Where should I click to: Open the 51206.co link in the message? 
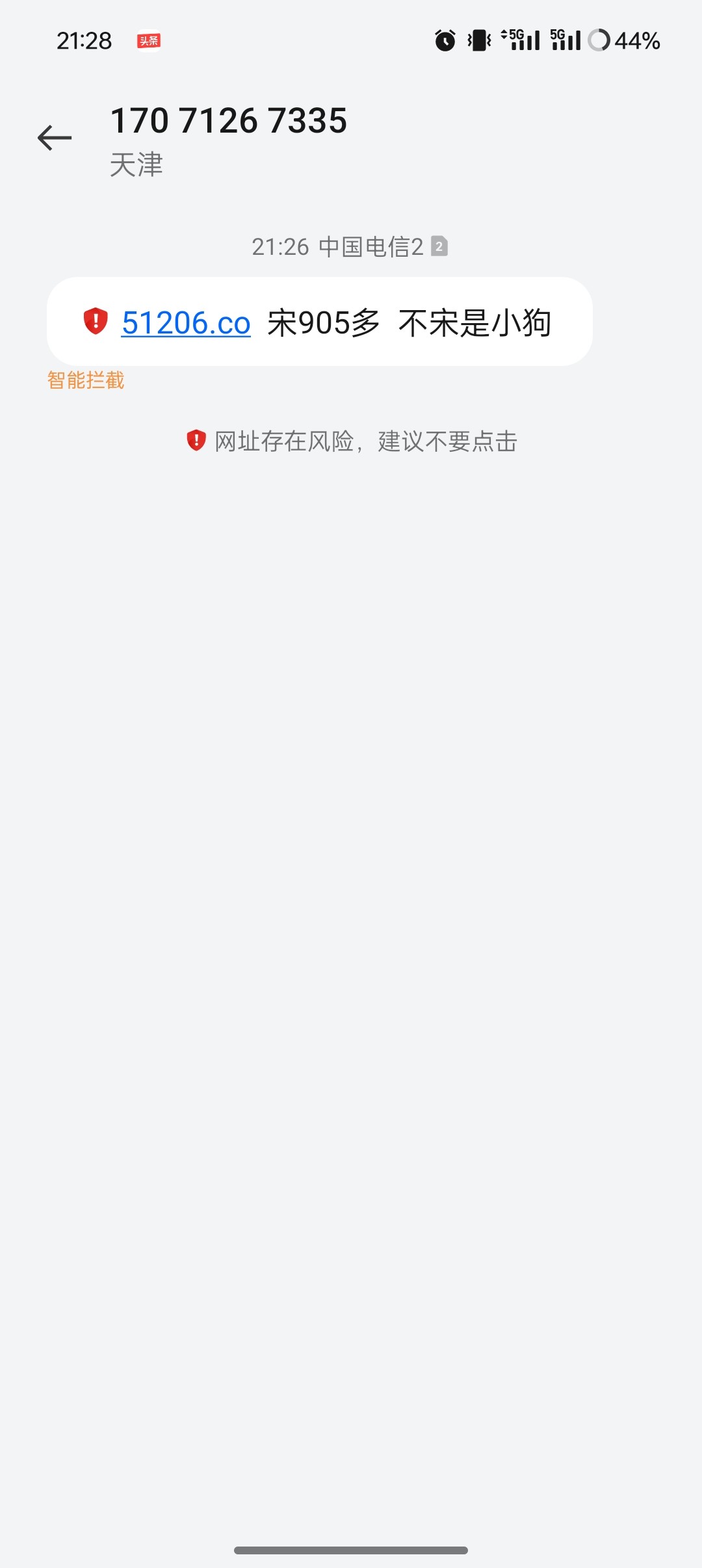[x=186, y=323]
